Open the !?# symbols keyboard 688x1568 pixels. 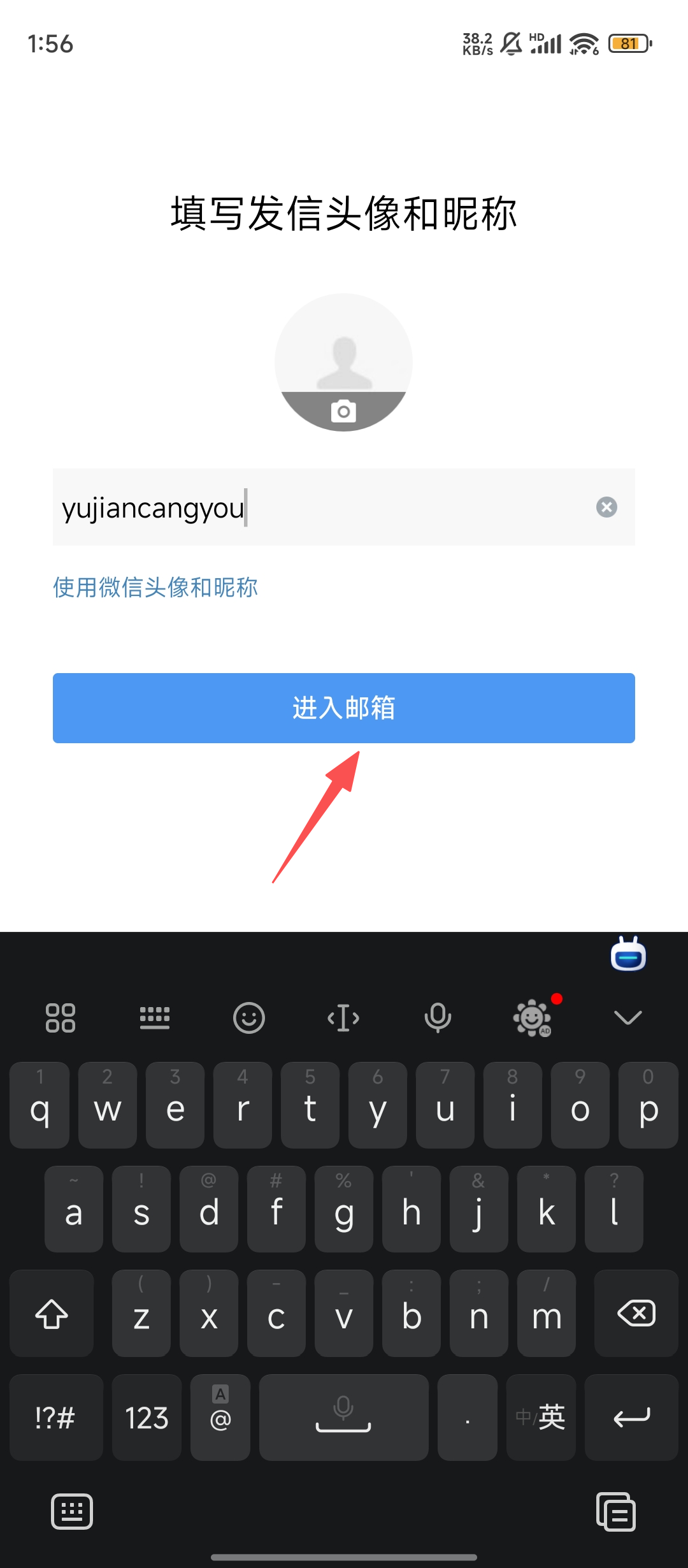(56, 1418)
